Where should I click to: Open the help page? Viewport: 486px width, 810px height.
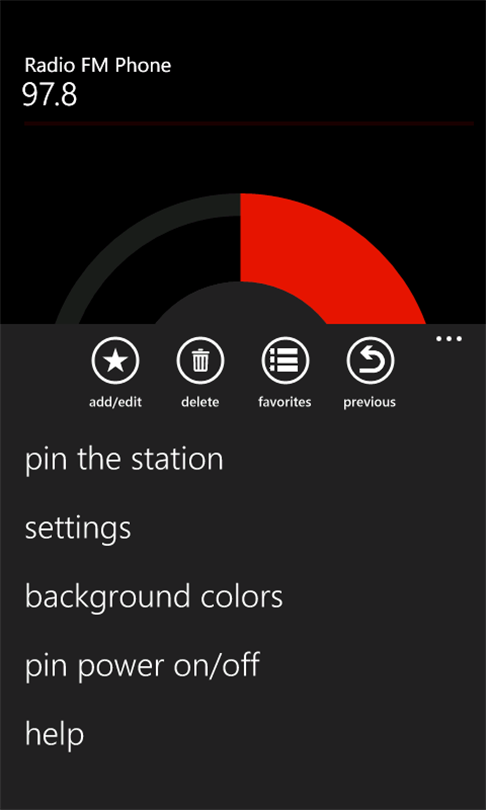coord(54,734)
